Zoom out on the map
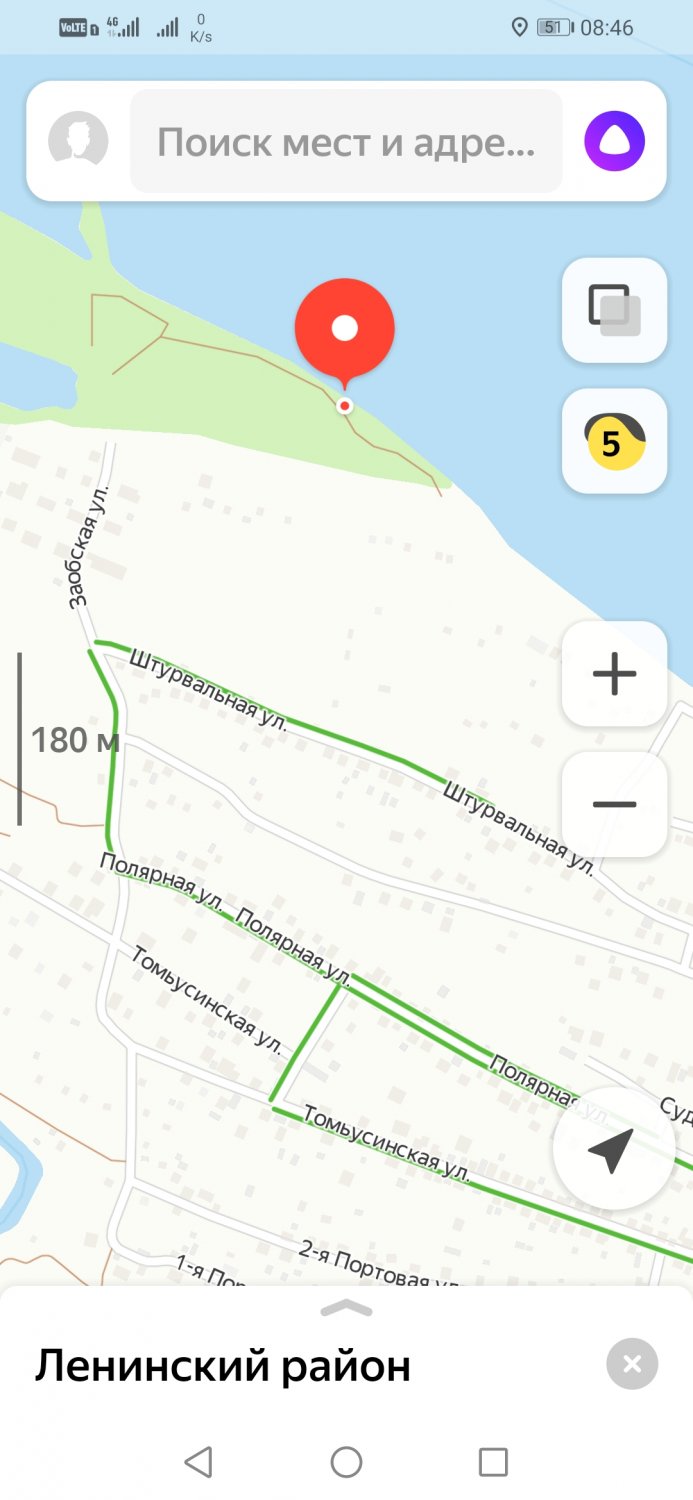Viewport: 693px width, 1500px height. [614, 805]
